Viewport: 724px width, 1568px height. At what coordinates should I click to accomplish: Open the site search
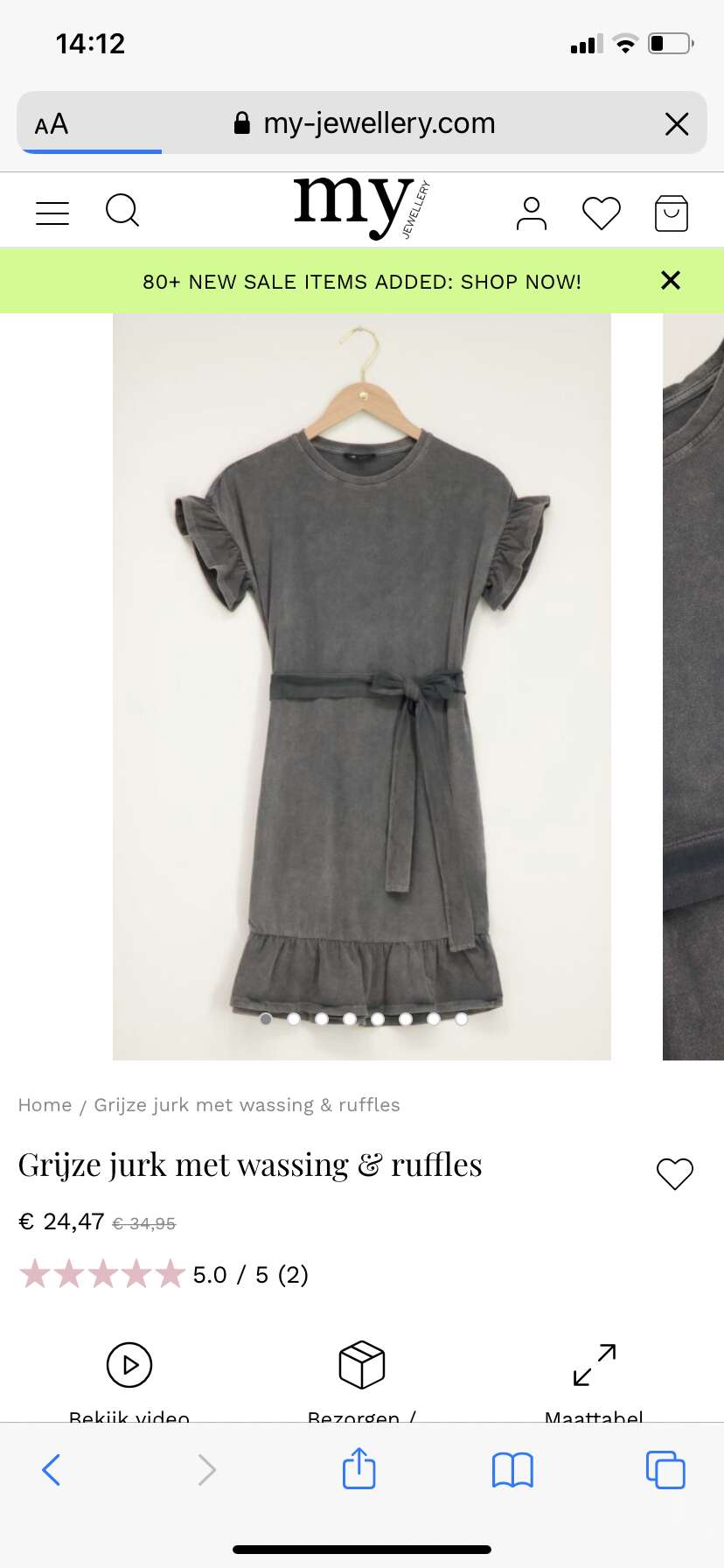click(122, 211)
